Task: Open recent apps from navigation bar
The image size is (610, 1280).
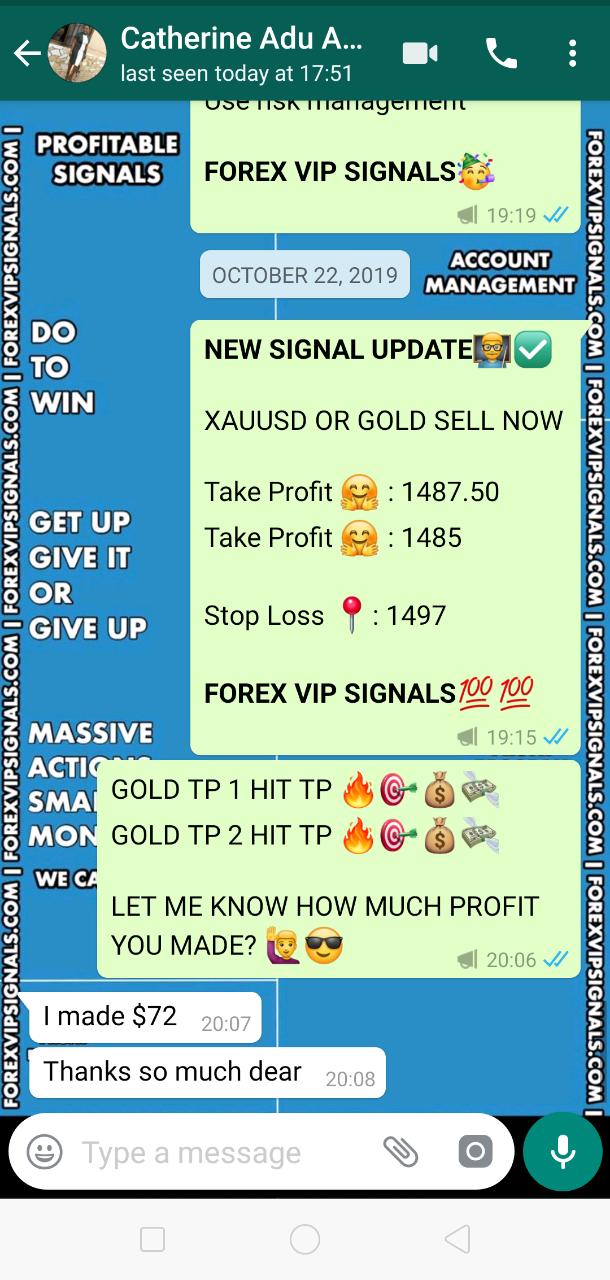Action: [x=152, y=1240]
